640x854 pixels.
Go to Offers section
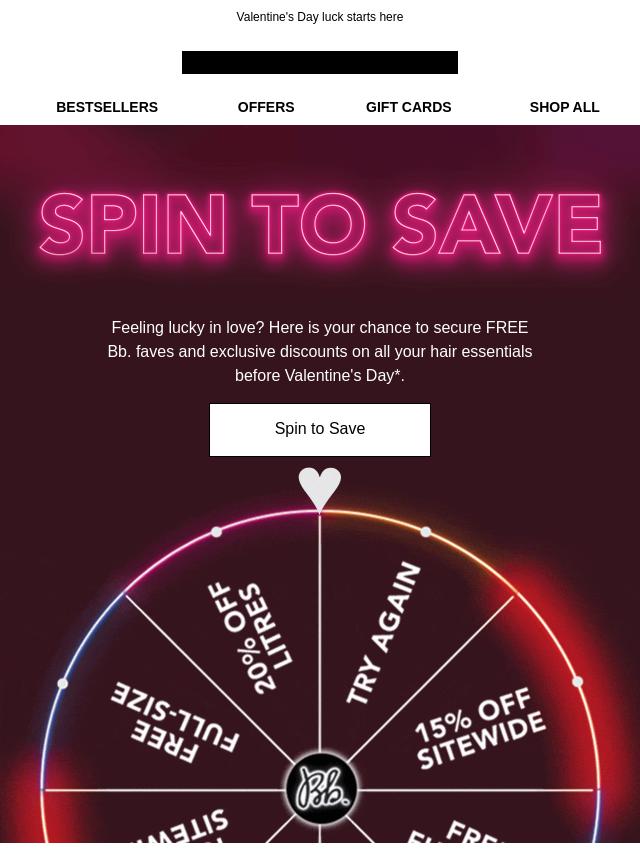(x=266, y=107)
